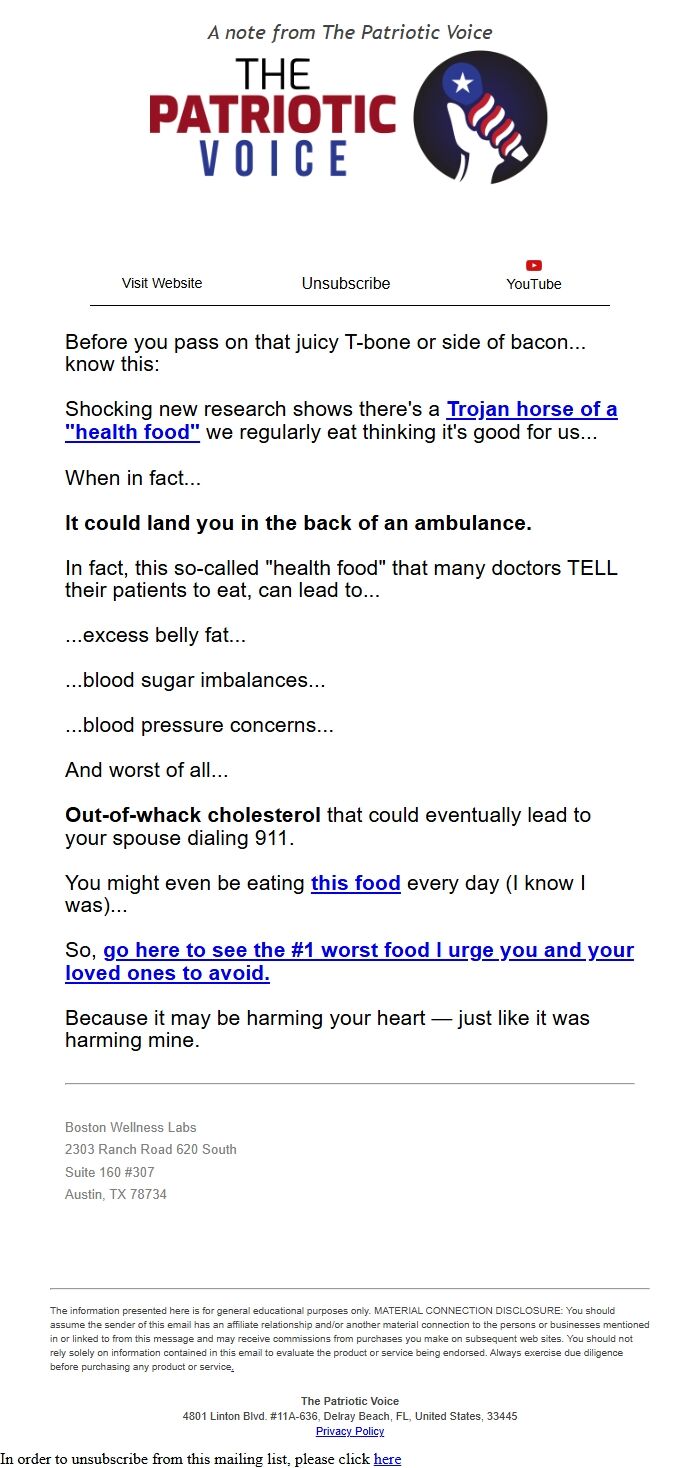This screenshot has width=700, height=1468.
Task: Open the 'Trojan horse of a health food' link
Action: click(341, 420)
